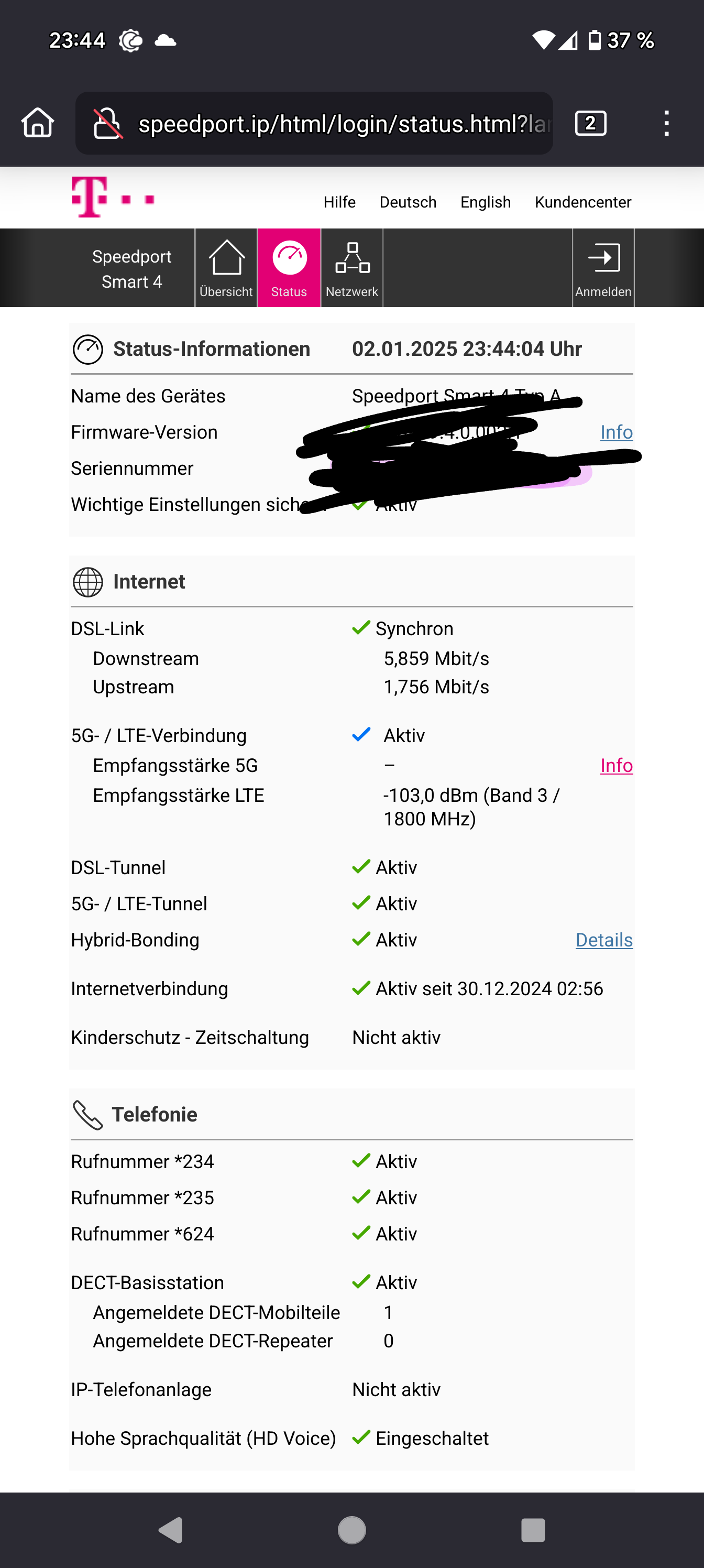This screenshot has width=704, height=1568.
Task: Open the Hilfe link
Action: click(x=339, y=202)
